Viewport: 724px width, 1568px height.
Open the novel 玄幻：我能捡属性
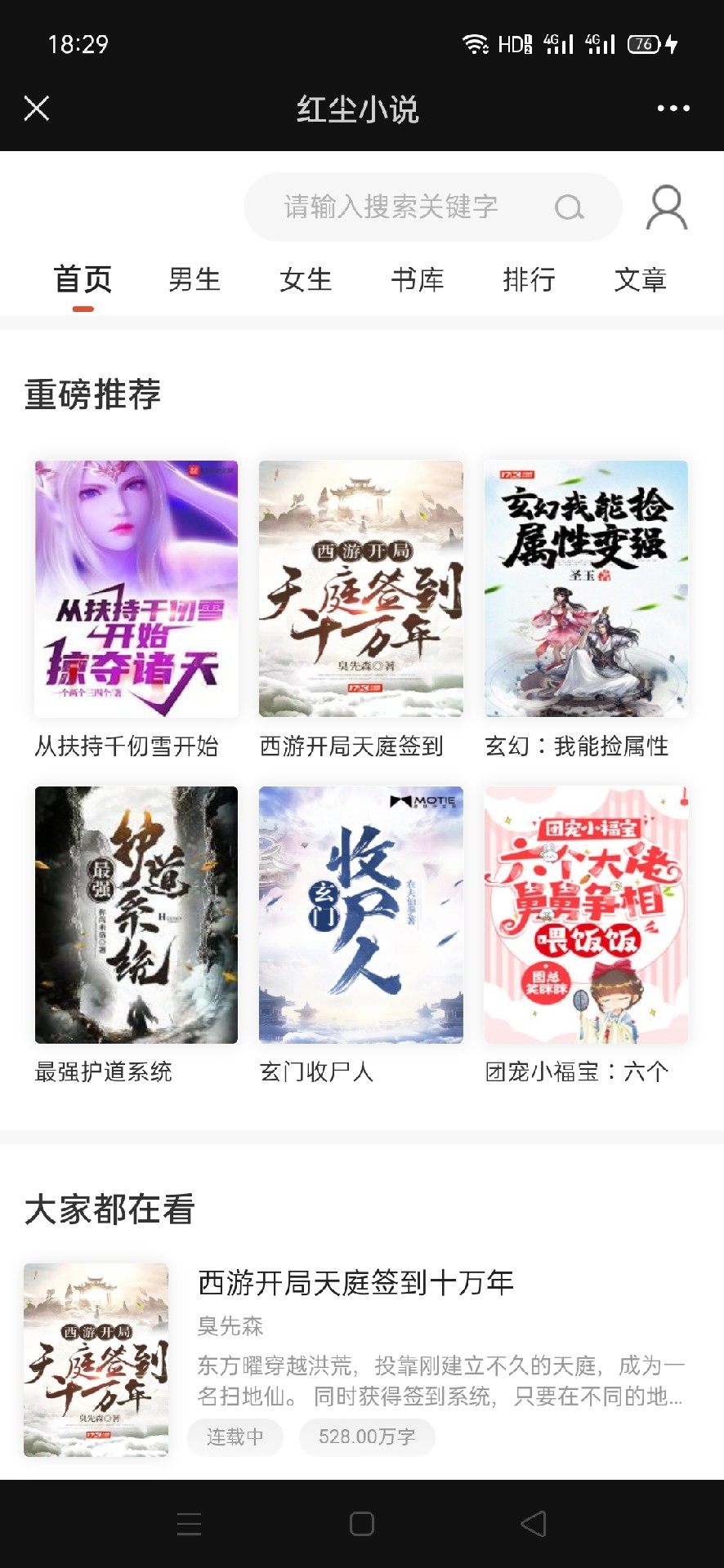[586, 590]
